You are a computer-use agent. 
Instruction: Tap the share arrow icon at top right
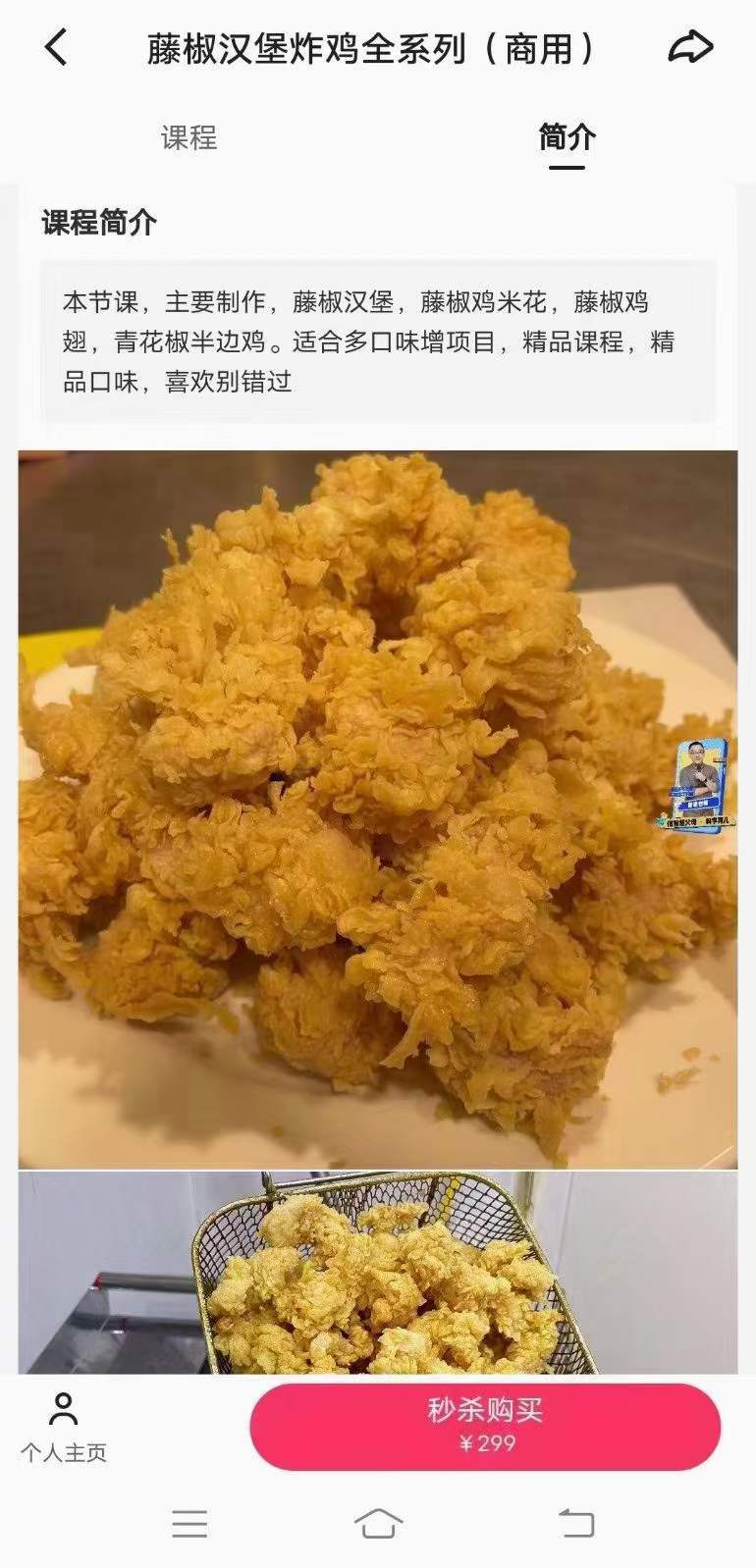[x=692, y=45]
